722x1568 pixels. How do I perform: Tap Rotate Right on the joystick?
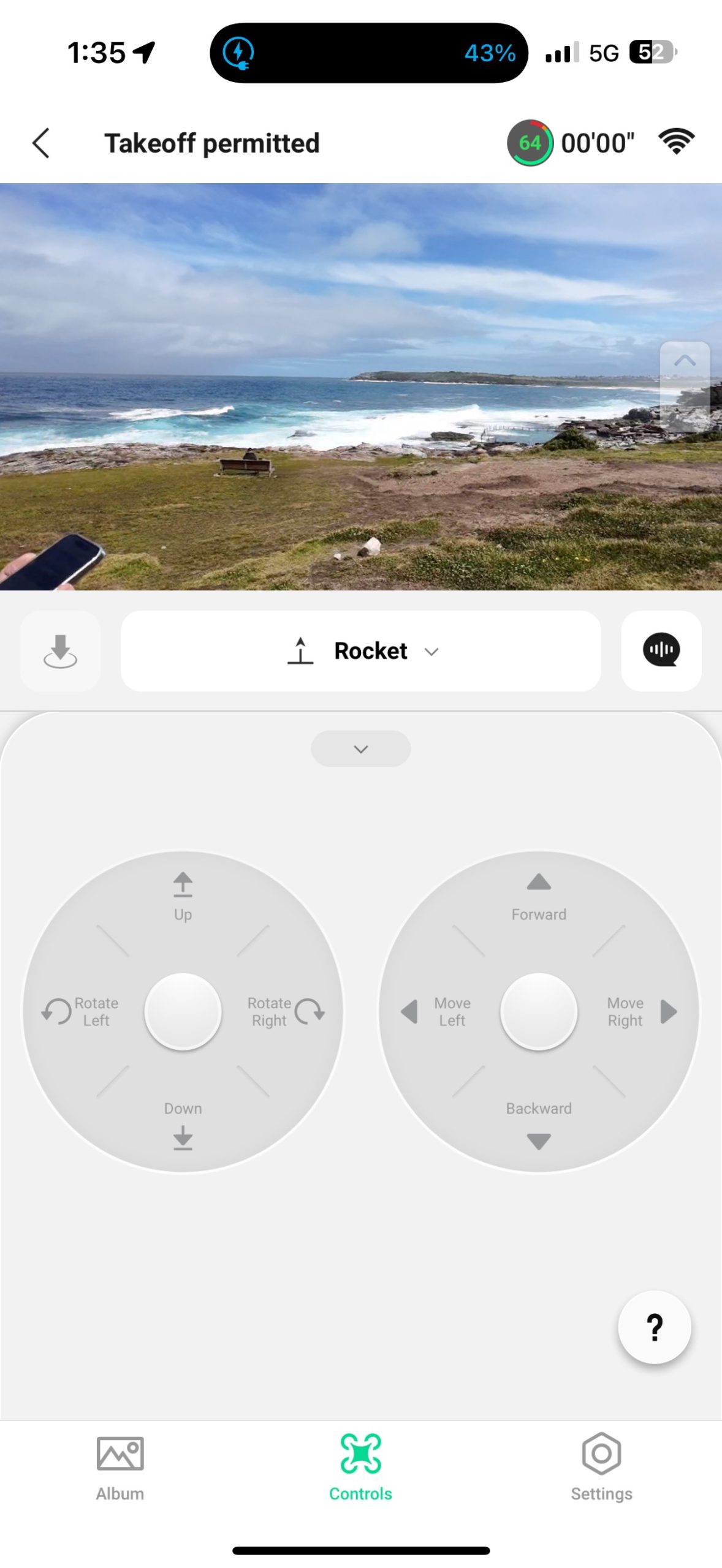coord(284,1011)
